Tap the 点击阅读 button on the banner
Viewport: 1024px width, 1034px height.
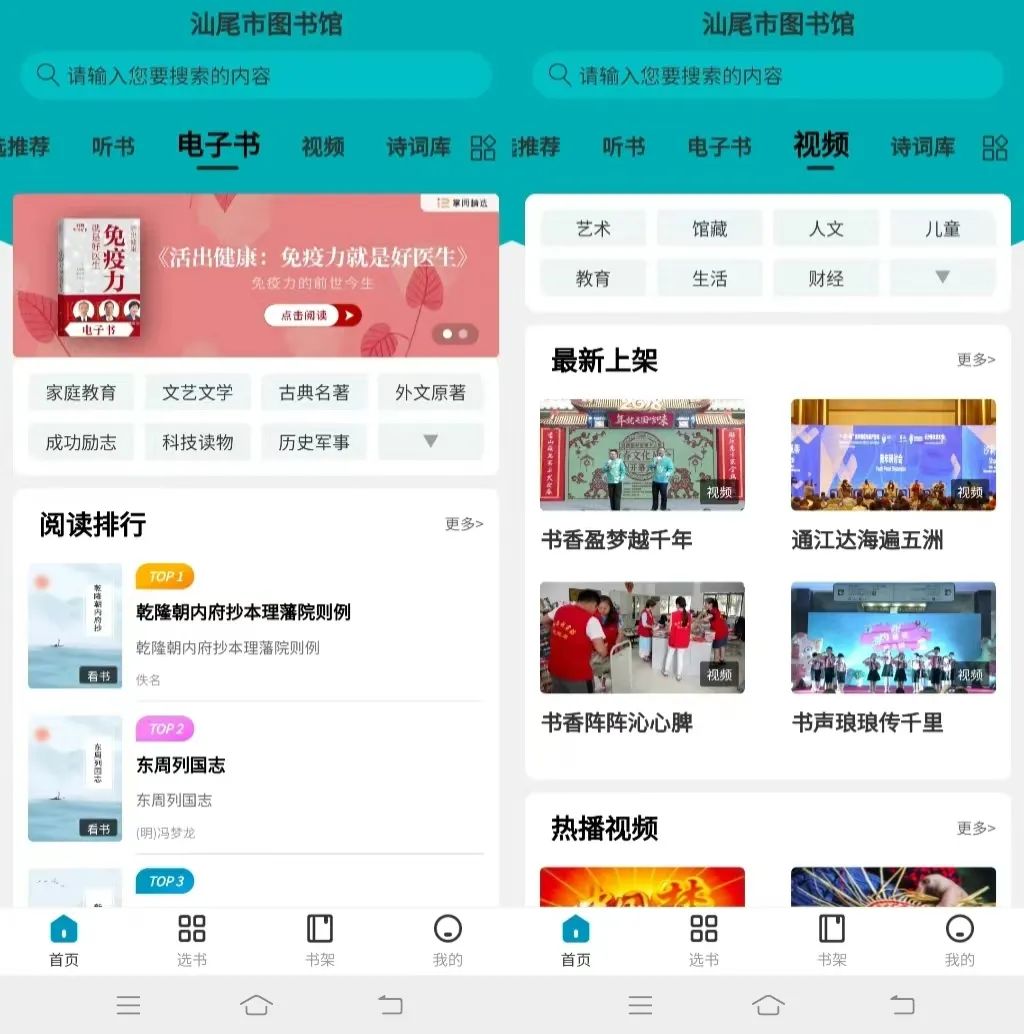point(312,316)
